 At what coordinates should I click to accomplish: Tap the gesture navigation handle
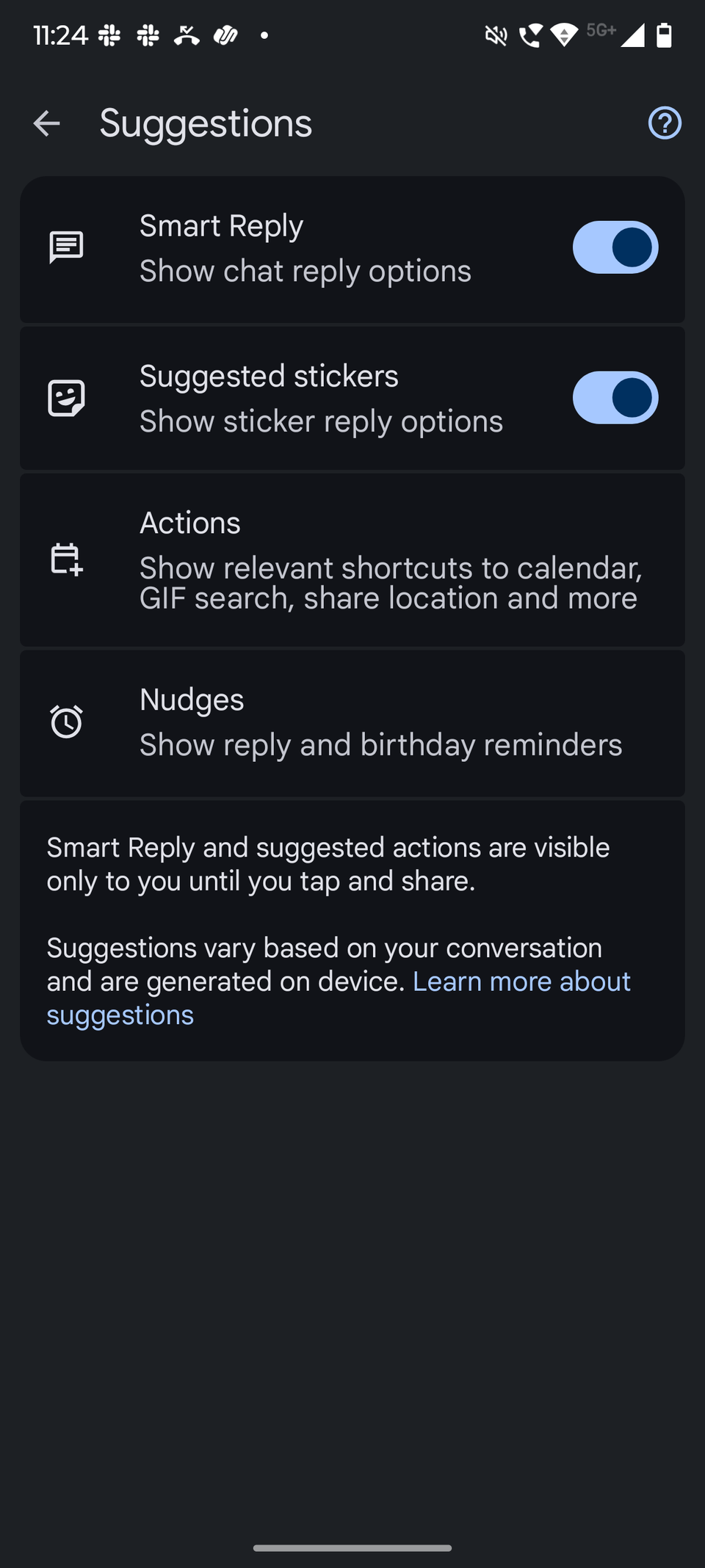(x=352, y=1546)
